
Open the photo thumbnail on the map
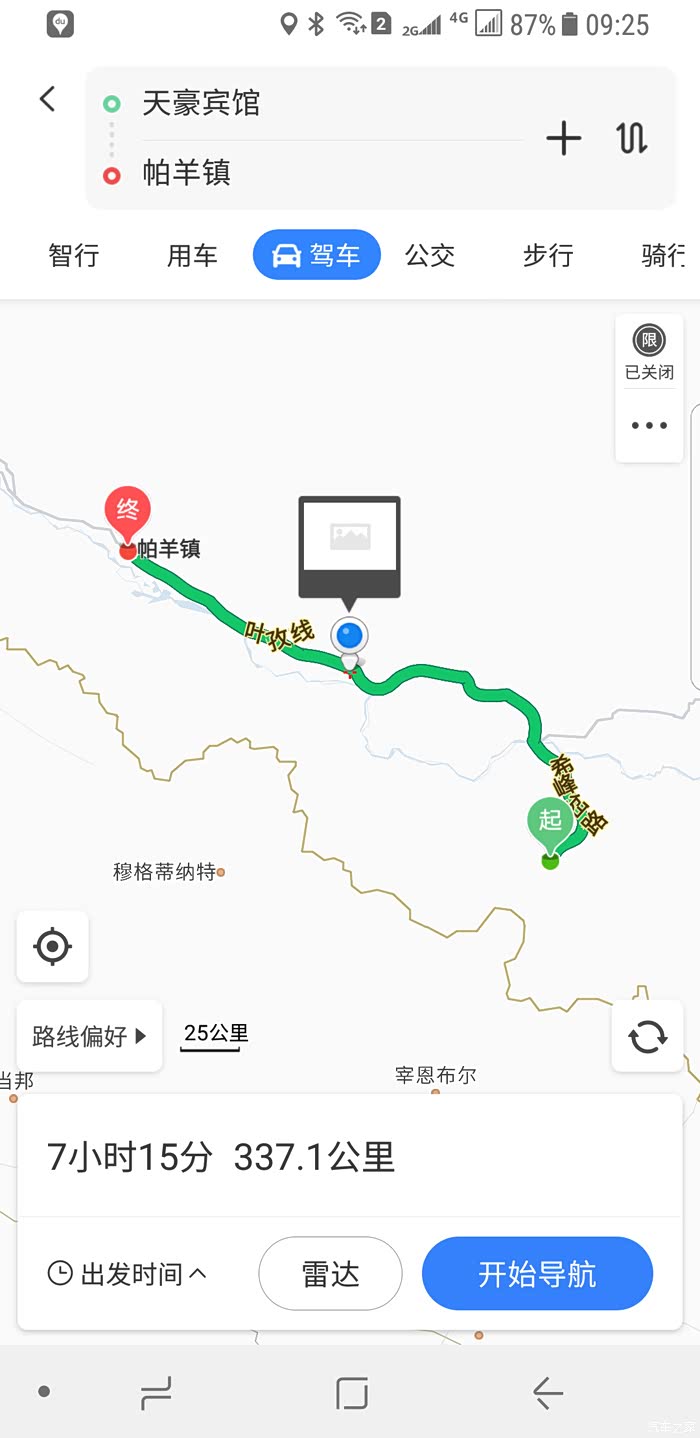[349, 546]
